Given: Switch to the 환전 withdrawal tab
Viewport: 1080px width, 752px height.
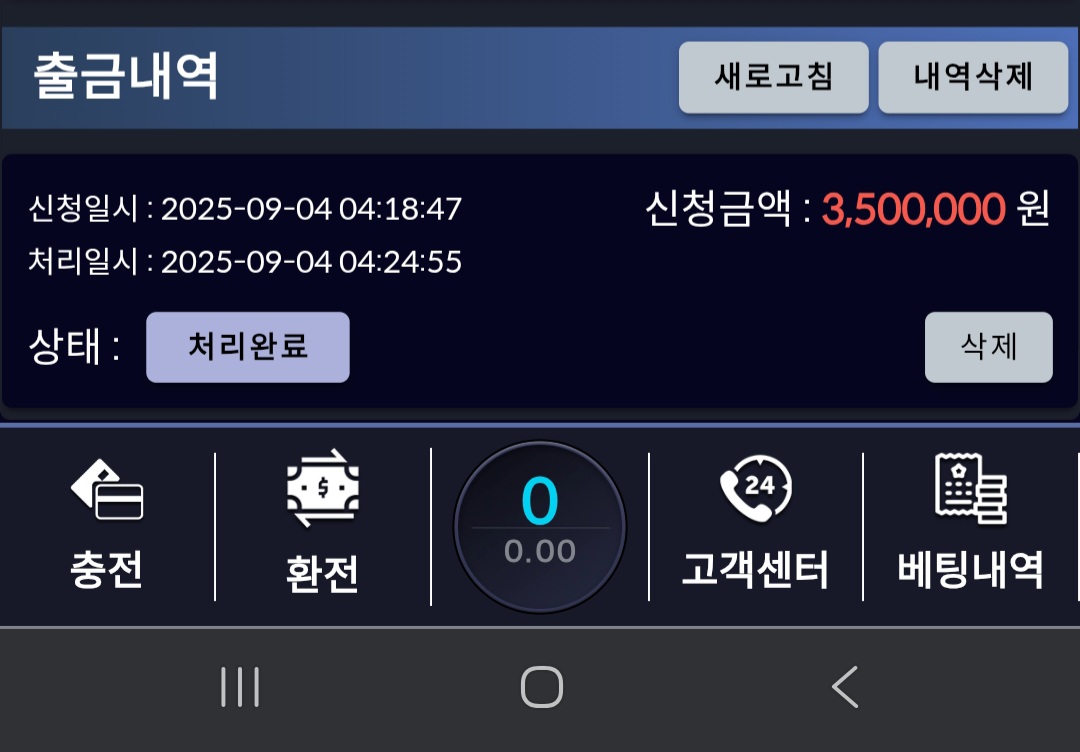Looking at the screenshot, I should (x=322, y=527).
